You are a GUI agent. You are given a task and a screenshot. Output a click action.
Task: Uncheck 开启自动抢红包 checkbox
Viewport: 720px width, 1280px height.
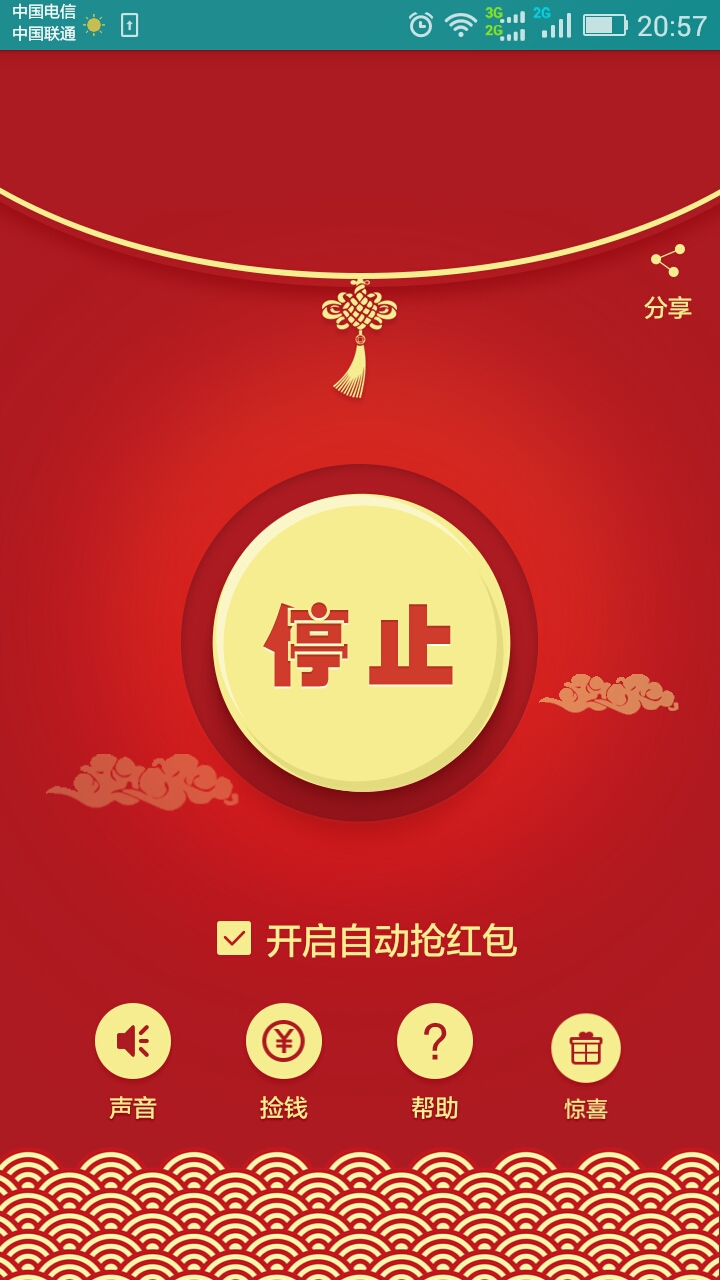pos(234,938)
